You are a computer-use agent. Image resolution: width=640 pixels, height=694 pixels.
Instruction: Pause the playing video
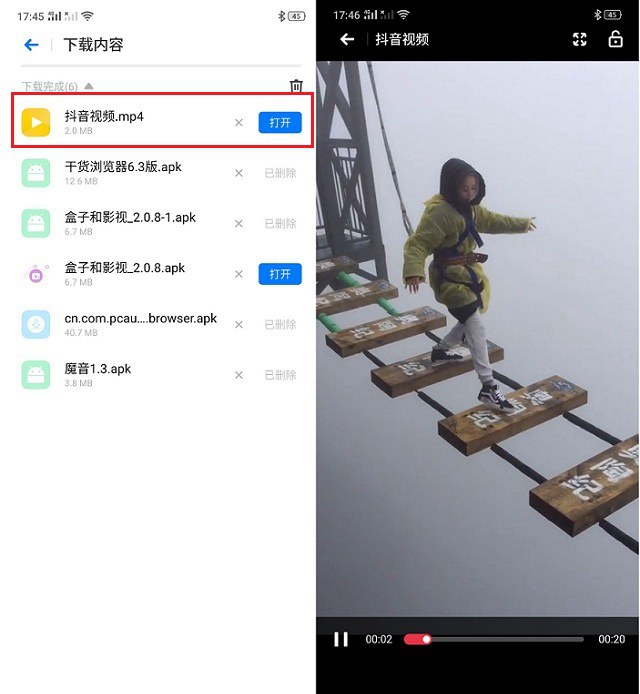click(x=341, y=639)
